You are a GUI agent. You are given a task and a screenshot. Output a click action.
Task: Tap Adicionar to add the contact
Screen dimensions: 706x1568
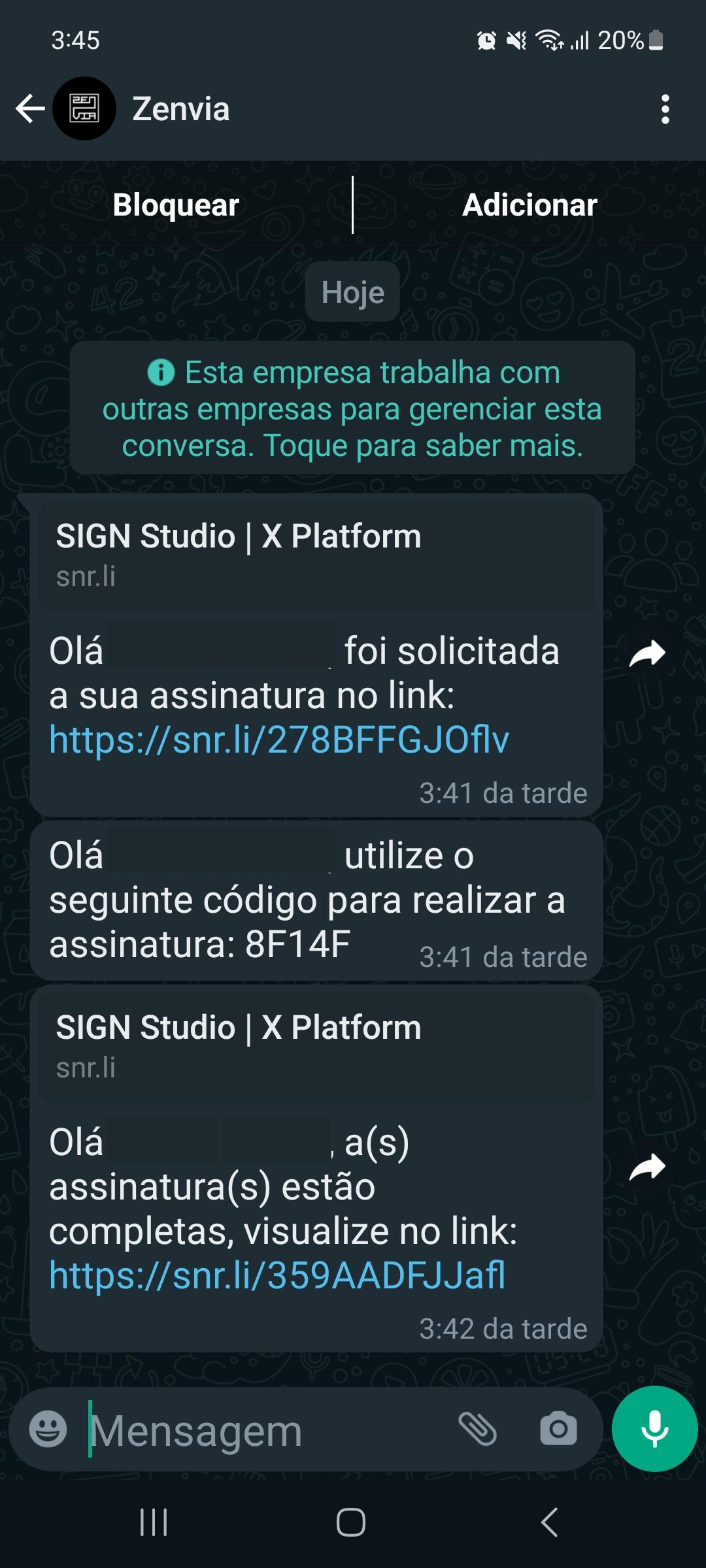[529, 205]
